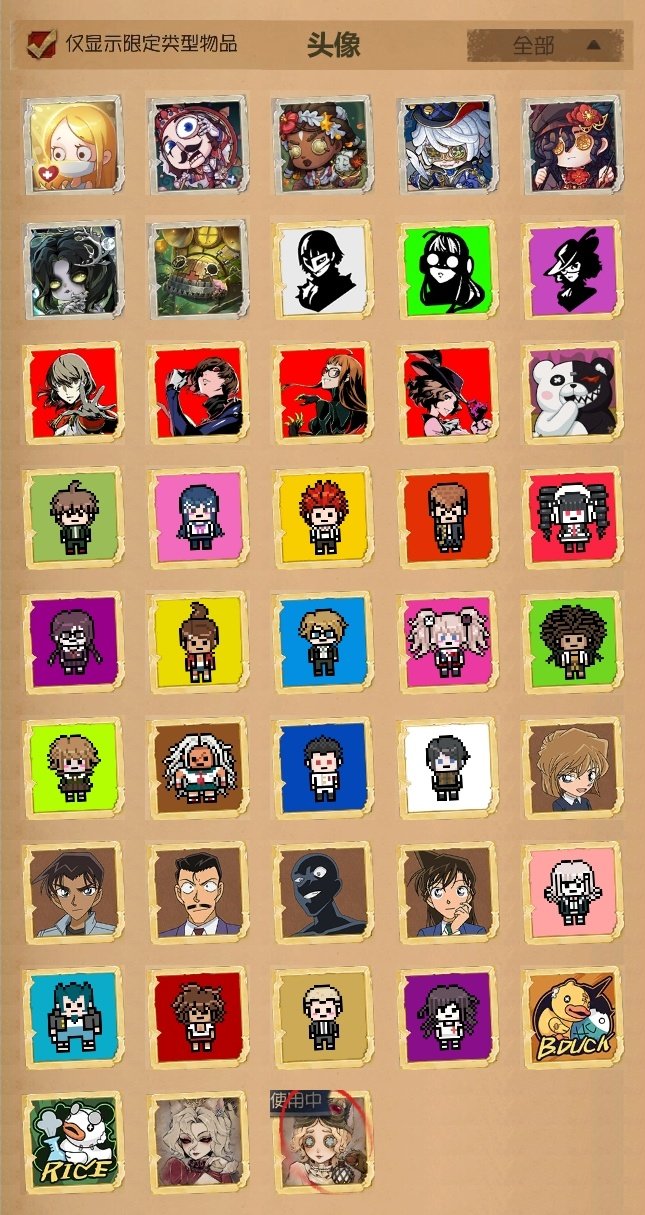Choose the masked face on white background
The image size is (645, 1215).
click(323, 268)
